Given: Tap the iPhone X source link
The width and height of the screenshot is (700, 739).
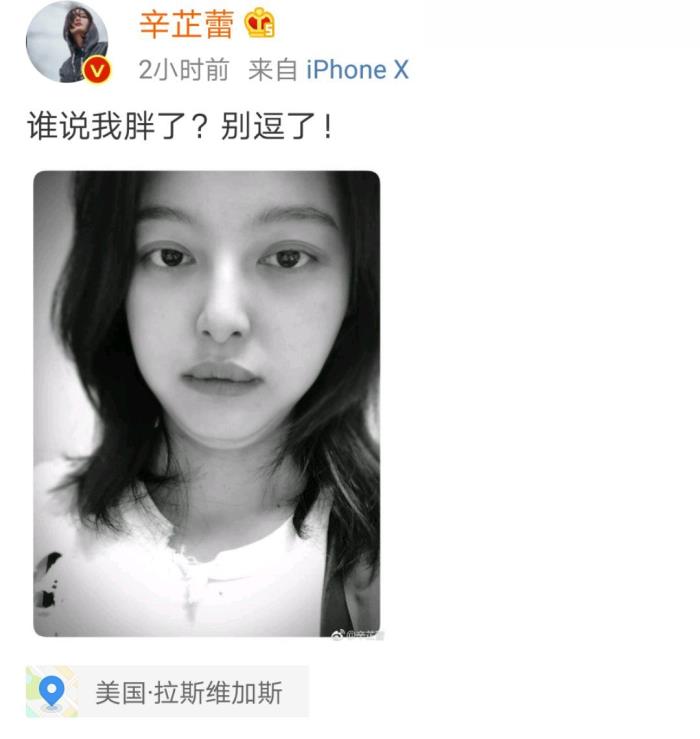Looking at the screenshot, I should pyautogui.click(x=357, y=70).
